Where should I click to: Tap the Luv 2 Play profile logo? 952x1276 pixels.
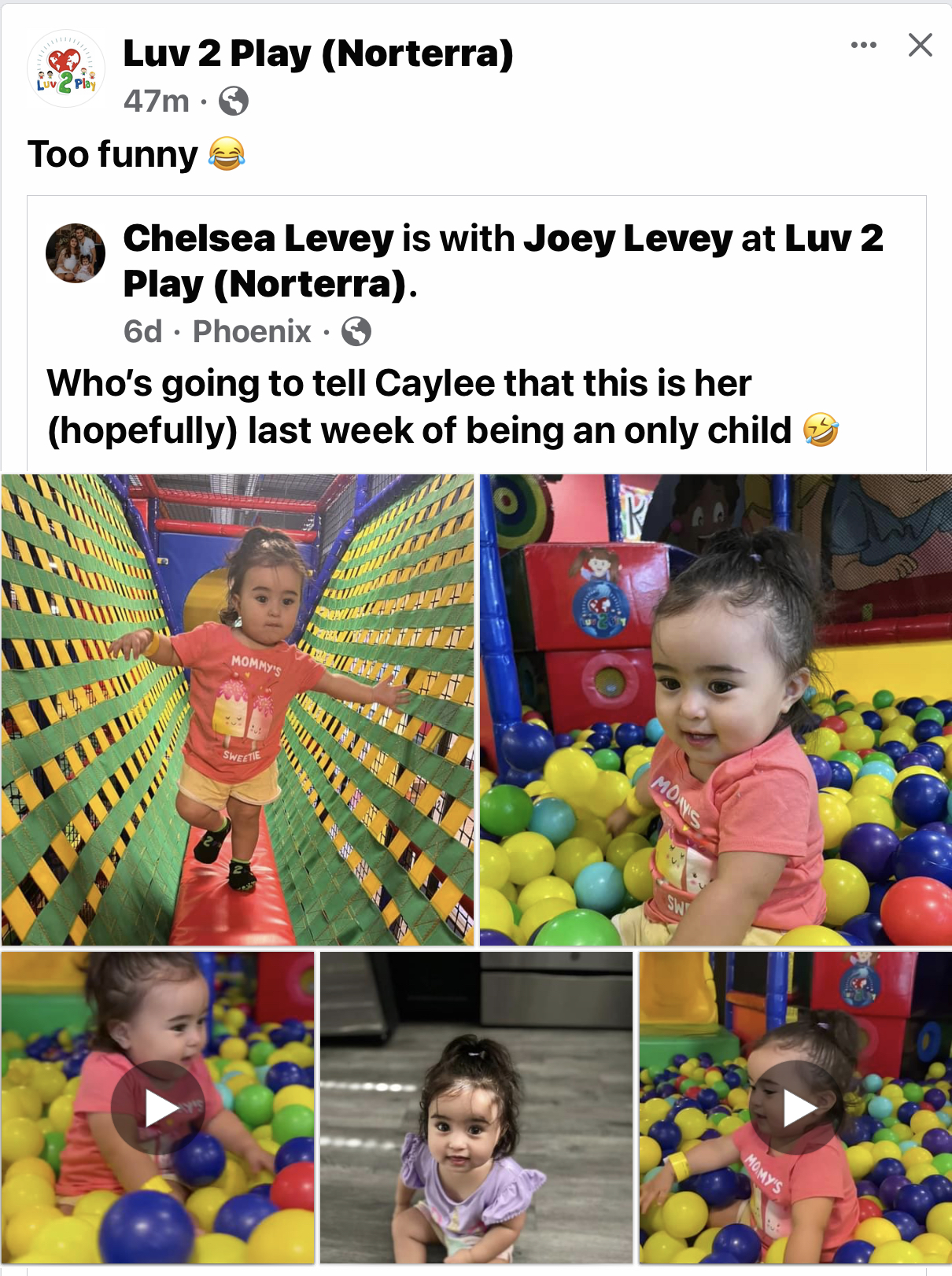(66, 69)
